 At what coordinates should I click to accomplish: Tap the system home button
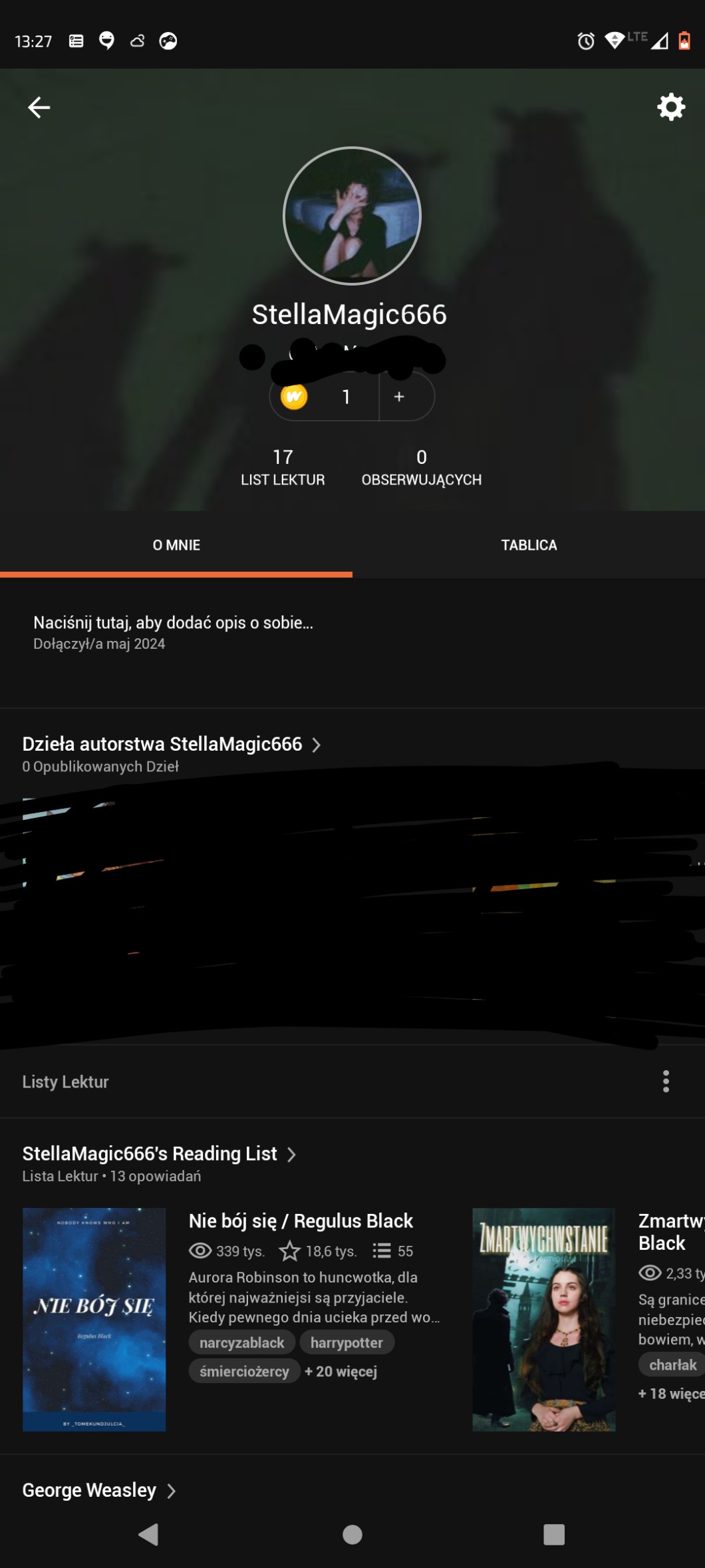(352, 1535)
